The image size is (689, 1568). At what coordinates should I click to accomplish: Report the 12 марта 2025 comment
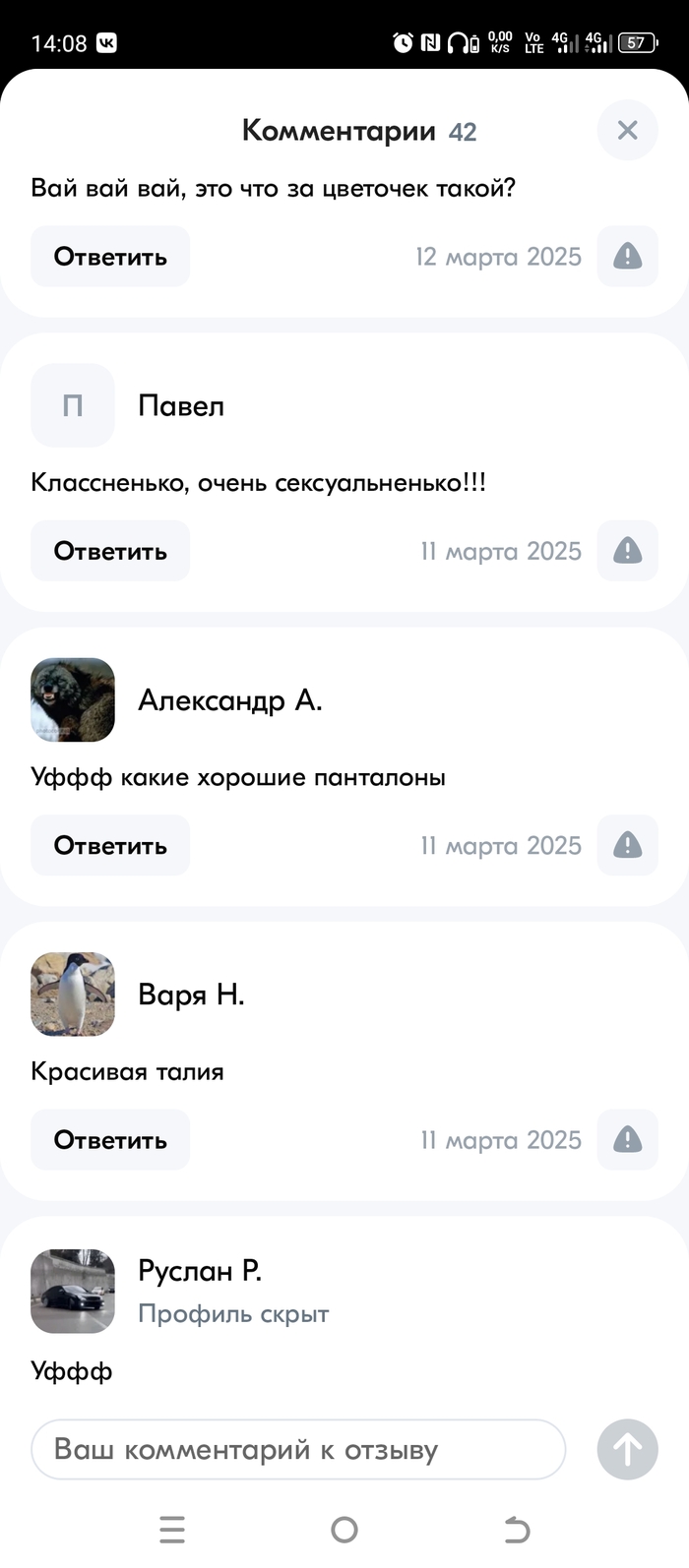(627, 257)
